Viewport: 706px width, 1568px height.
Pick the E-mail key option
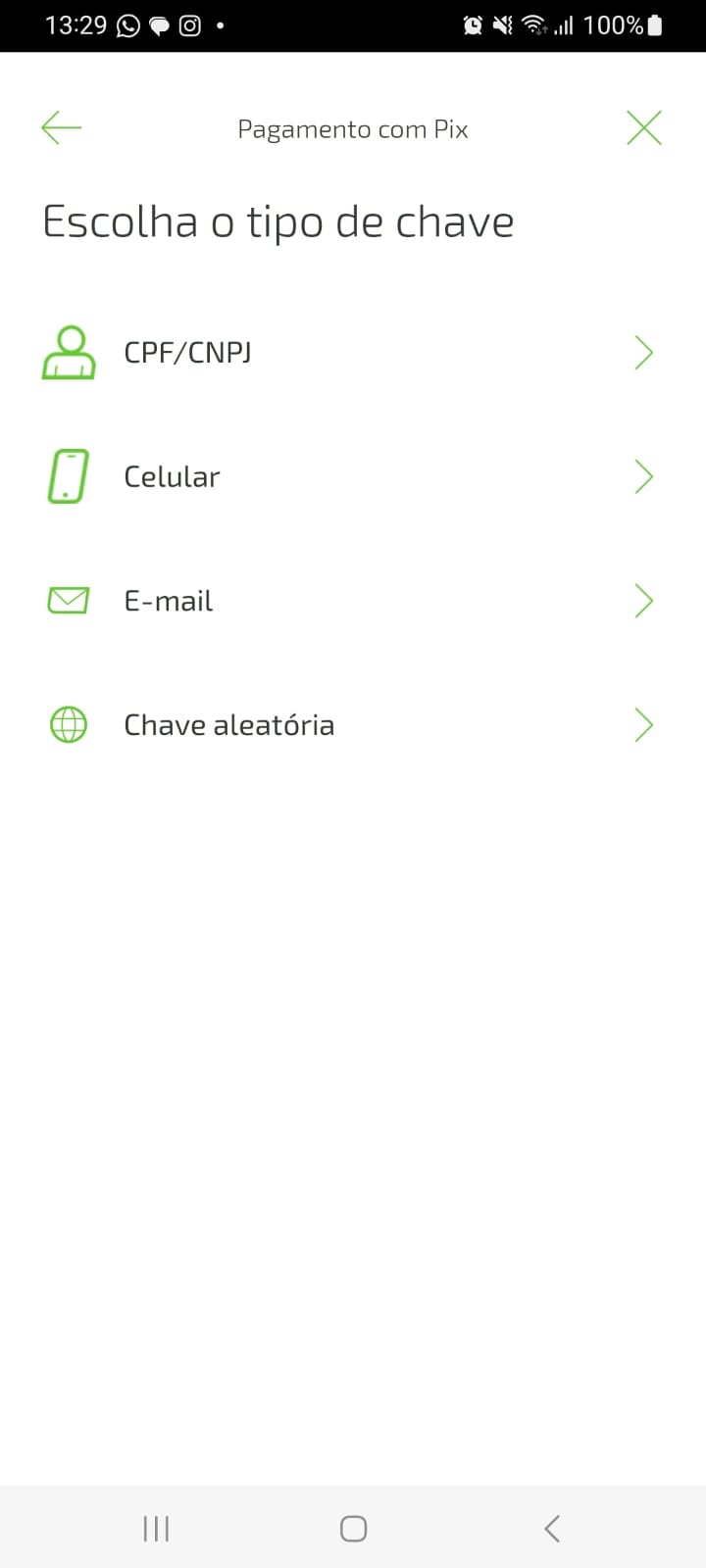[353, 601]
